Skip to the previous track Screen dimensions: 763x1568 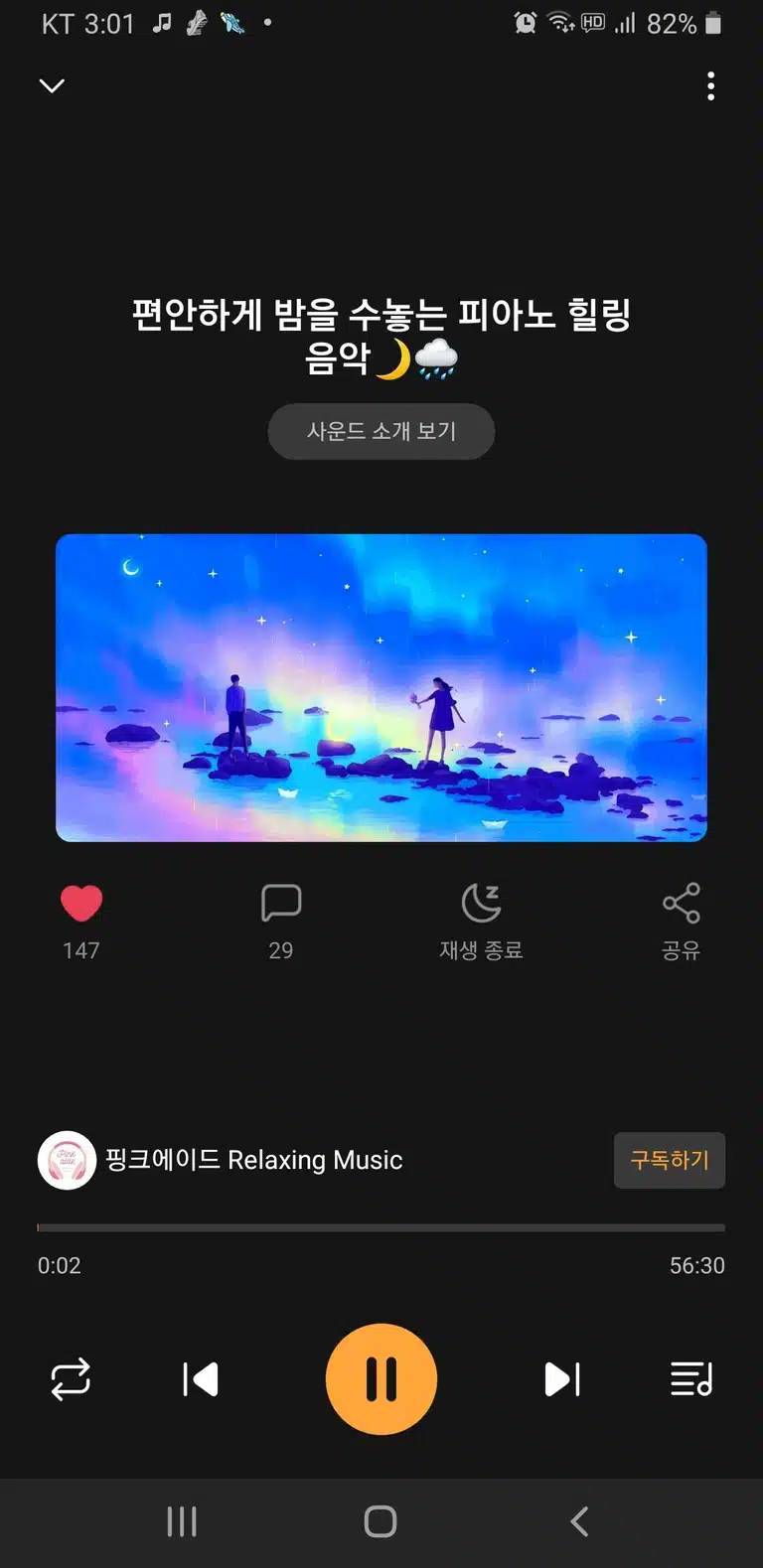[201, 1379]
